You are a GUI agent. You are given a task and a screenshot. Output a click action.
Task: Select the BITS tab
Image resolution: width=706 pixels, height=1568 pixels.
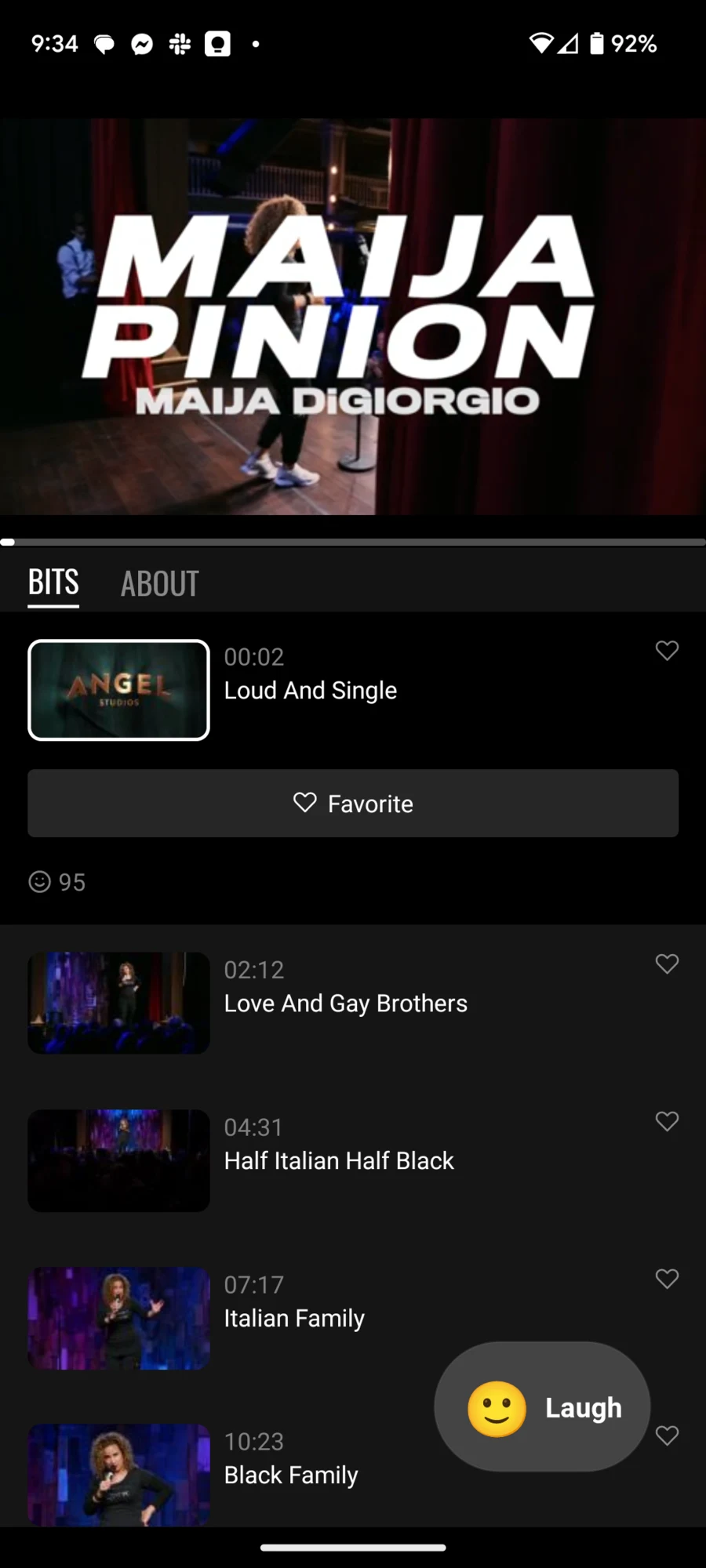point(53,583)
